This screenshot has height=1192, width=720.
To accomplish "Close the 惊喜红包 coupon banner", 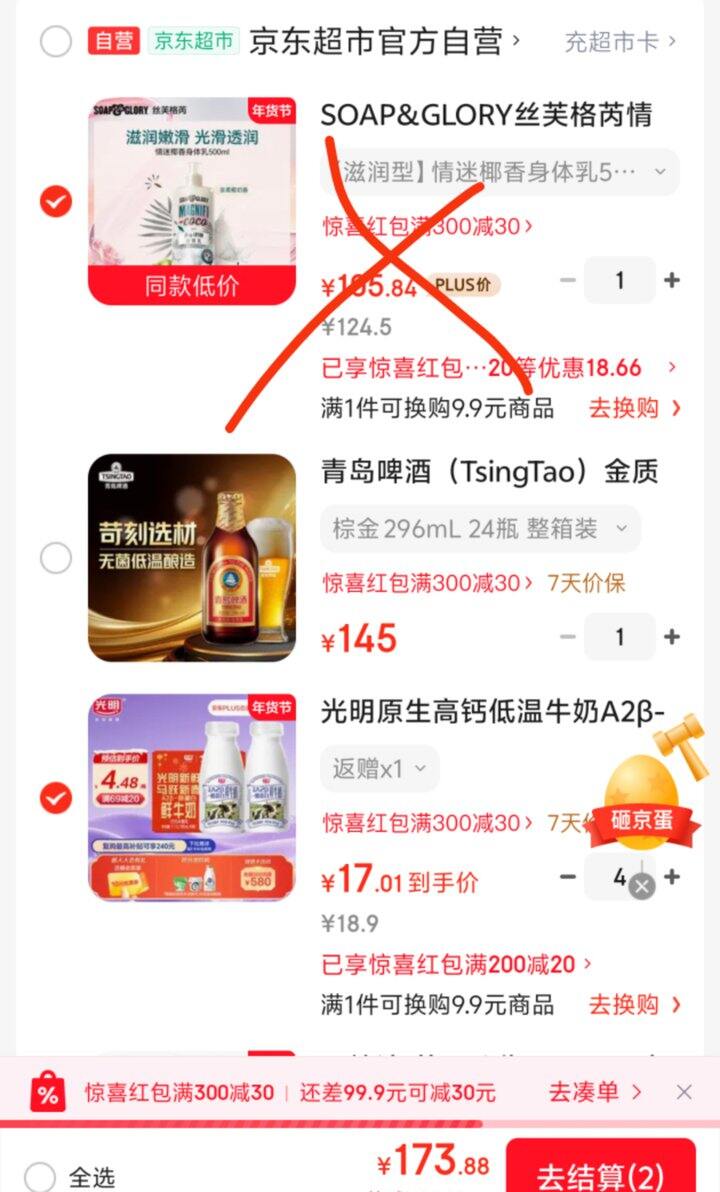I will tap(684, 1092).
